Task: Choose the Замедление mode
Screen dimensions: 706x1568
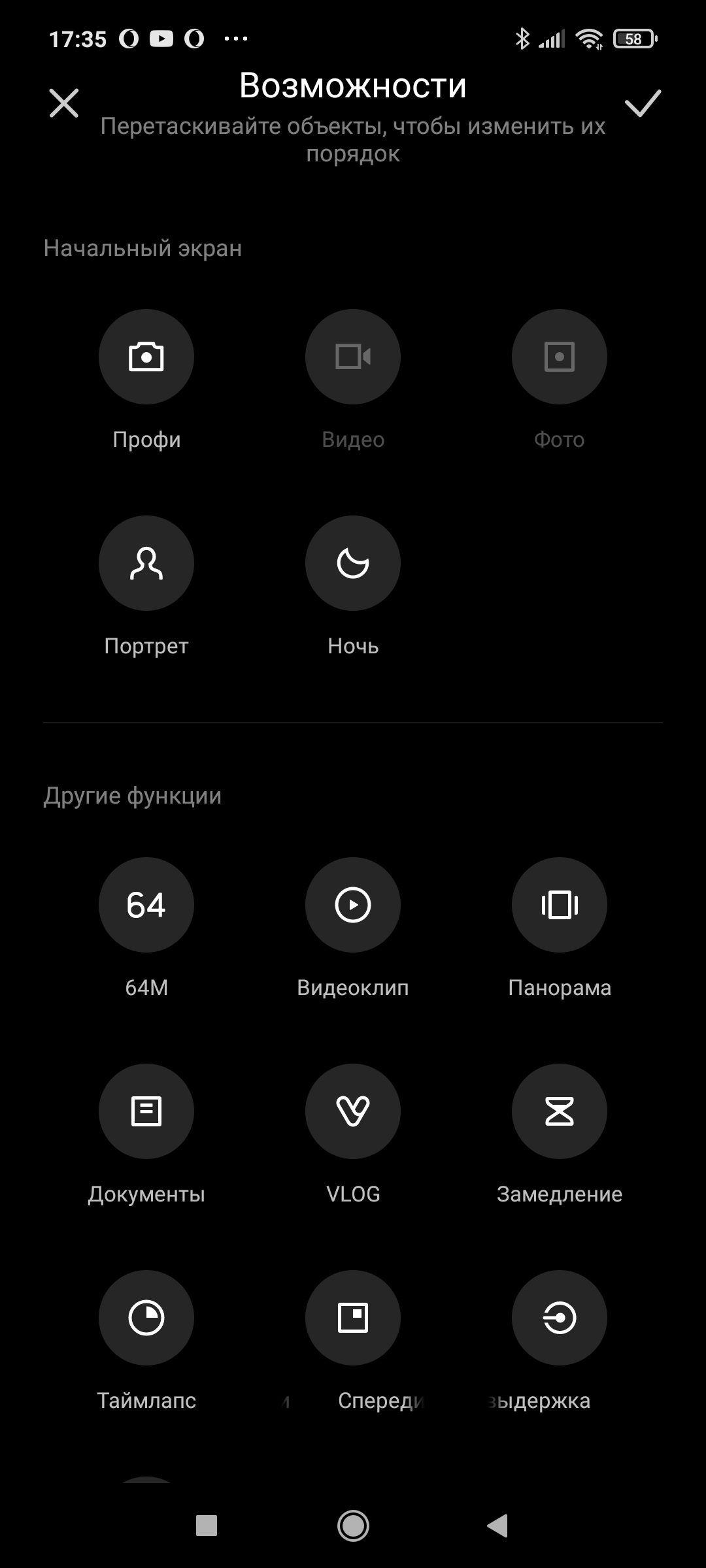Action: 560,1111
